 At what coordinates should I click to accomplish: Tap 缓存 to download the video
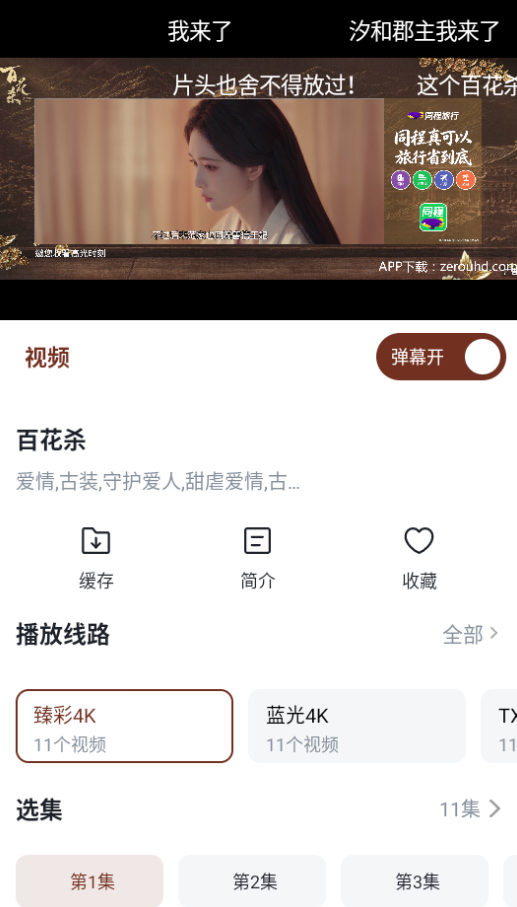tap(96, 558)
